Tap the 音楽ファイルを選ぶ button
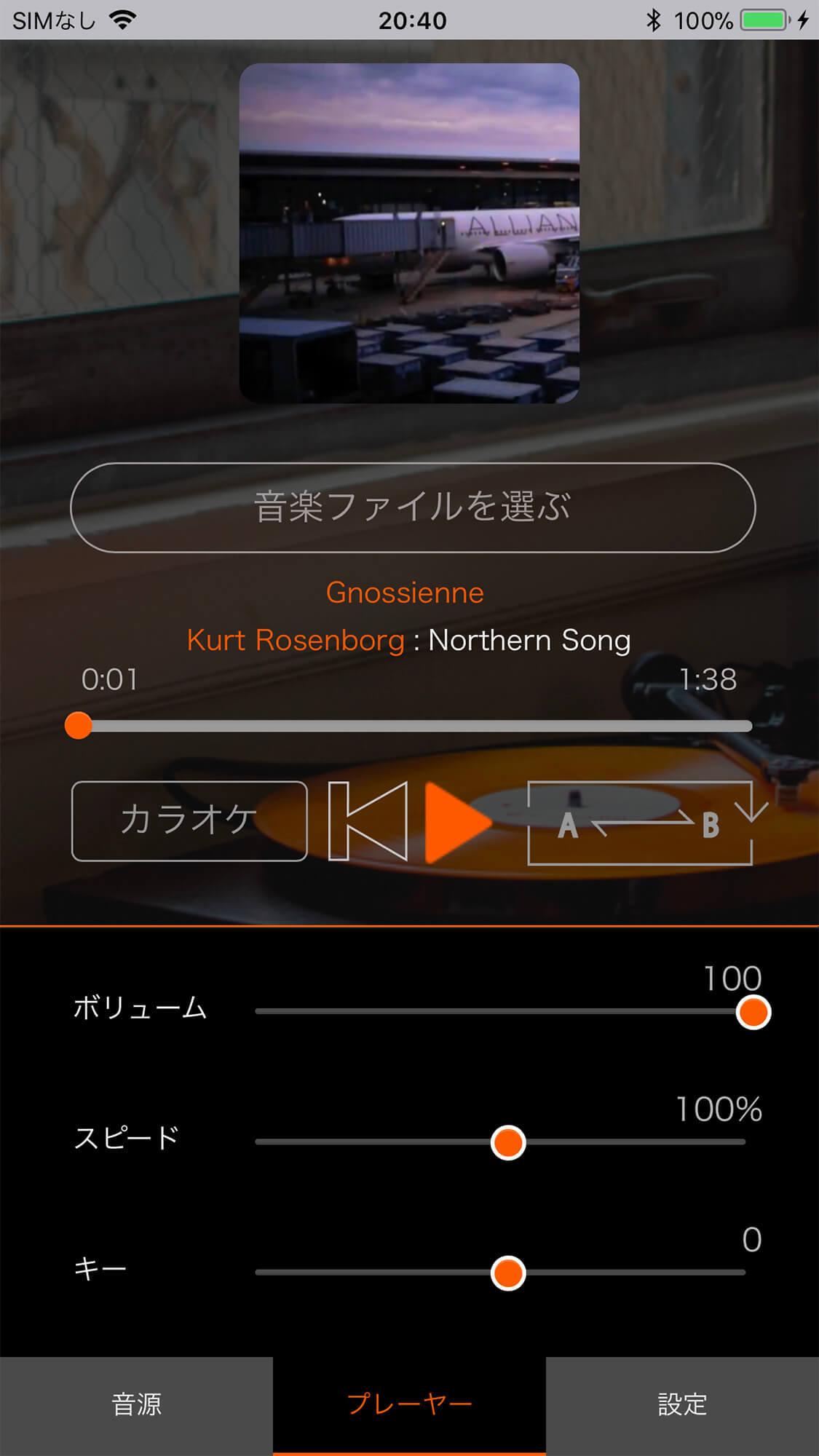Image resolution: width=819 pixels, height=1456 pixels. pyautogui.click(x=412, y=507)
